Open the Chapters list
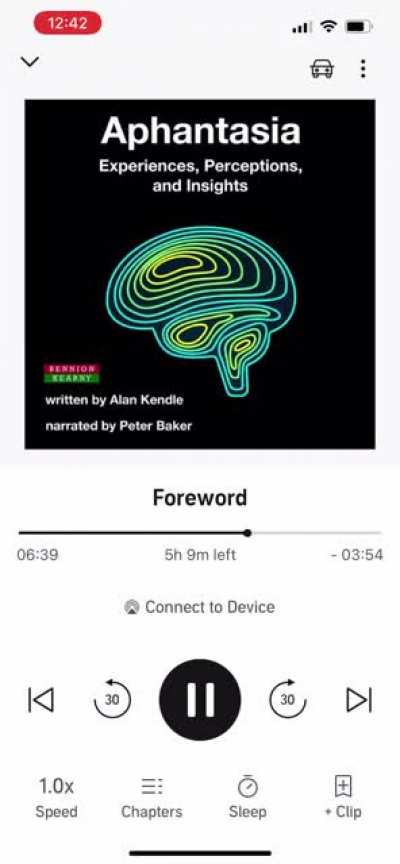Screen dimensions: 400x864 152,797
